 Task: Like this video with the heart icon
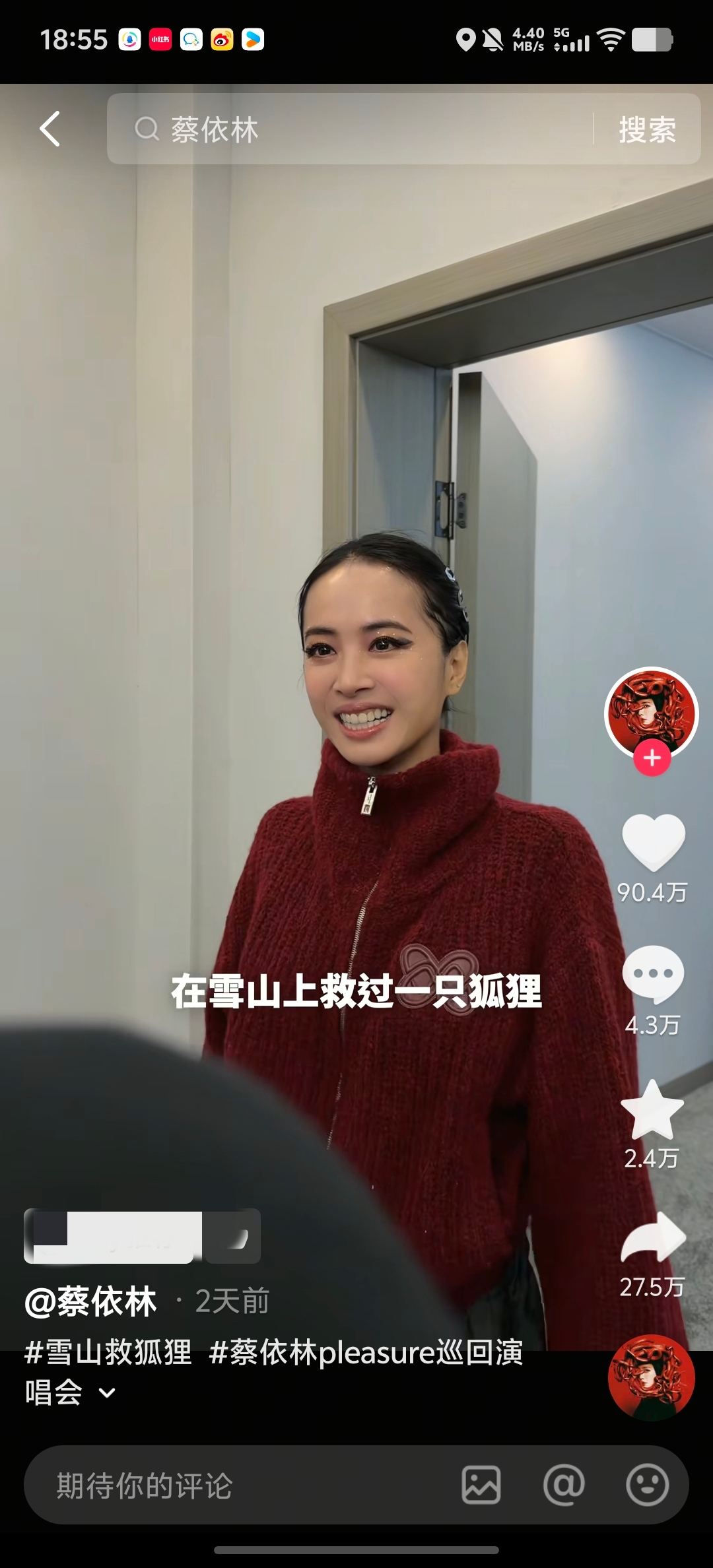tap(653, 843)
